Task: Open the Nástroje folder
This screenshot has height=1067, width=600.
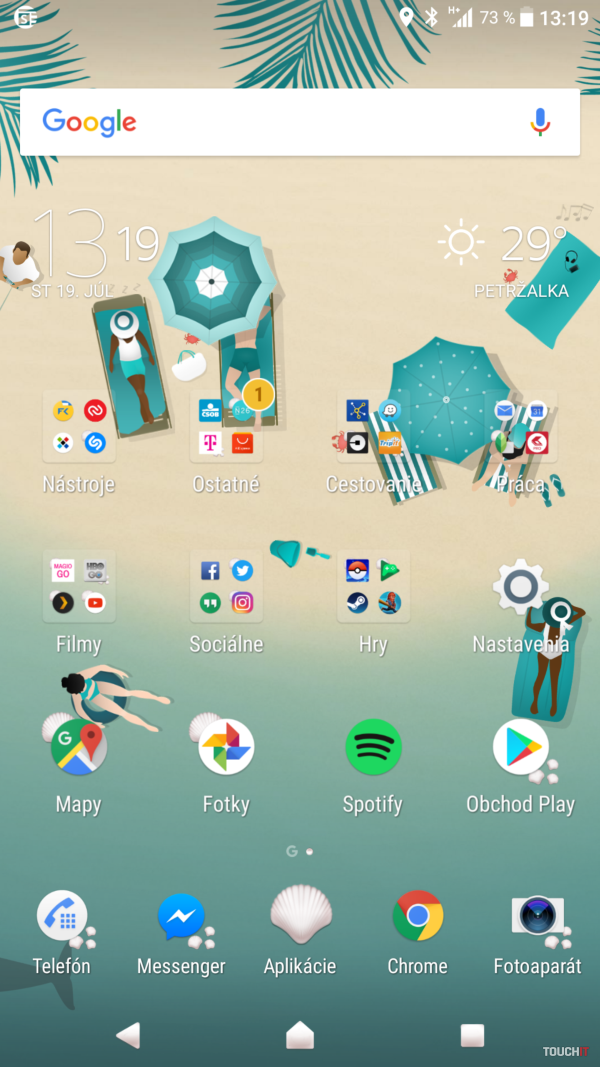Action: 79,428
